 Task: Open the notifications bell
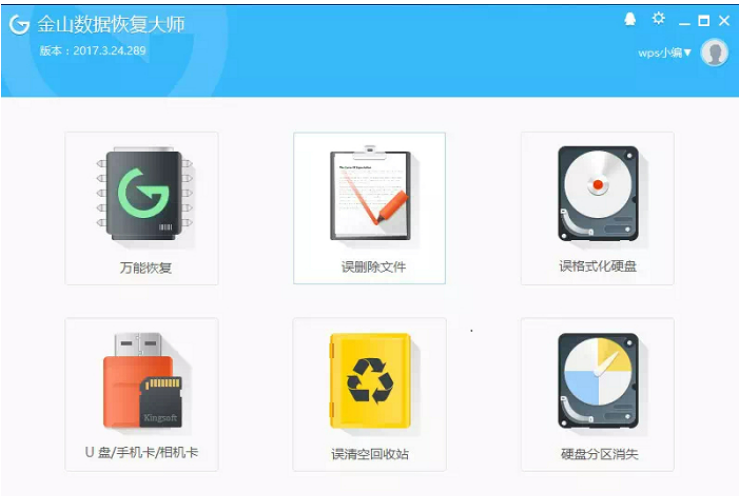630,19
